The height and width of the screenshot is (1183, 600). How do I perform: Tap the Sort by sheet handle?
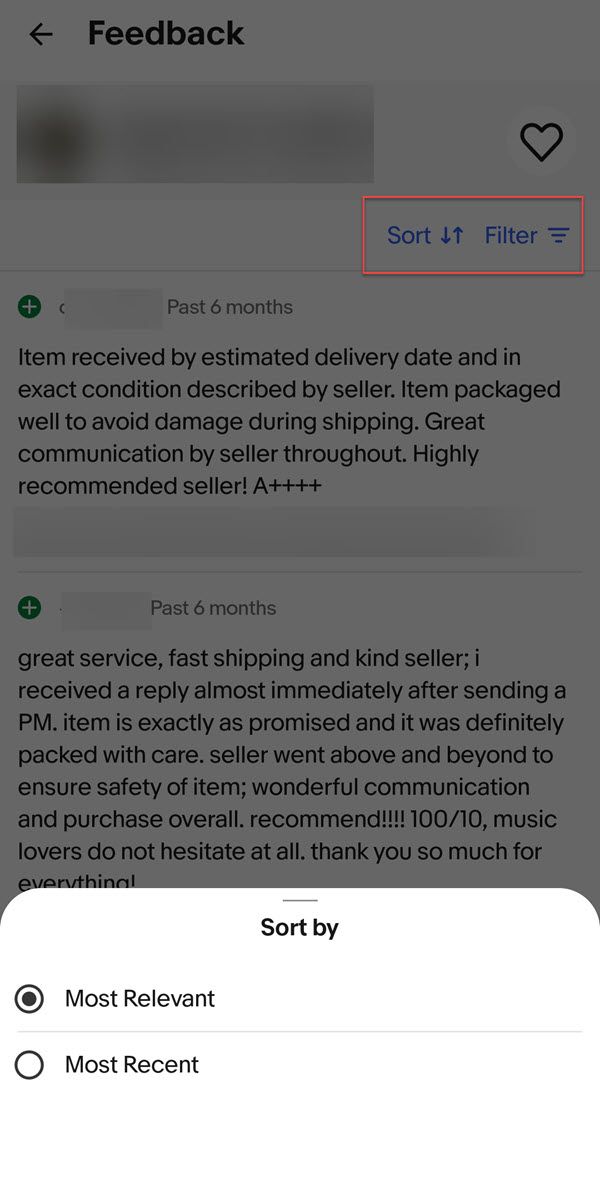[299, 900]
